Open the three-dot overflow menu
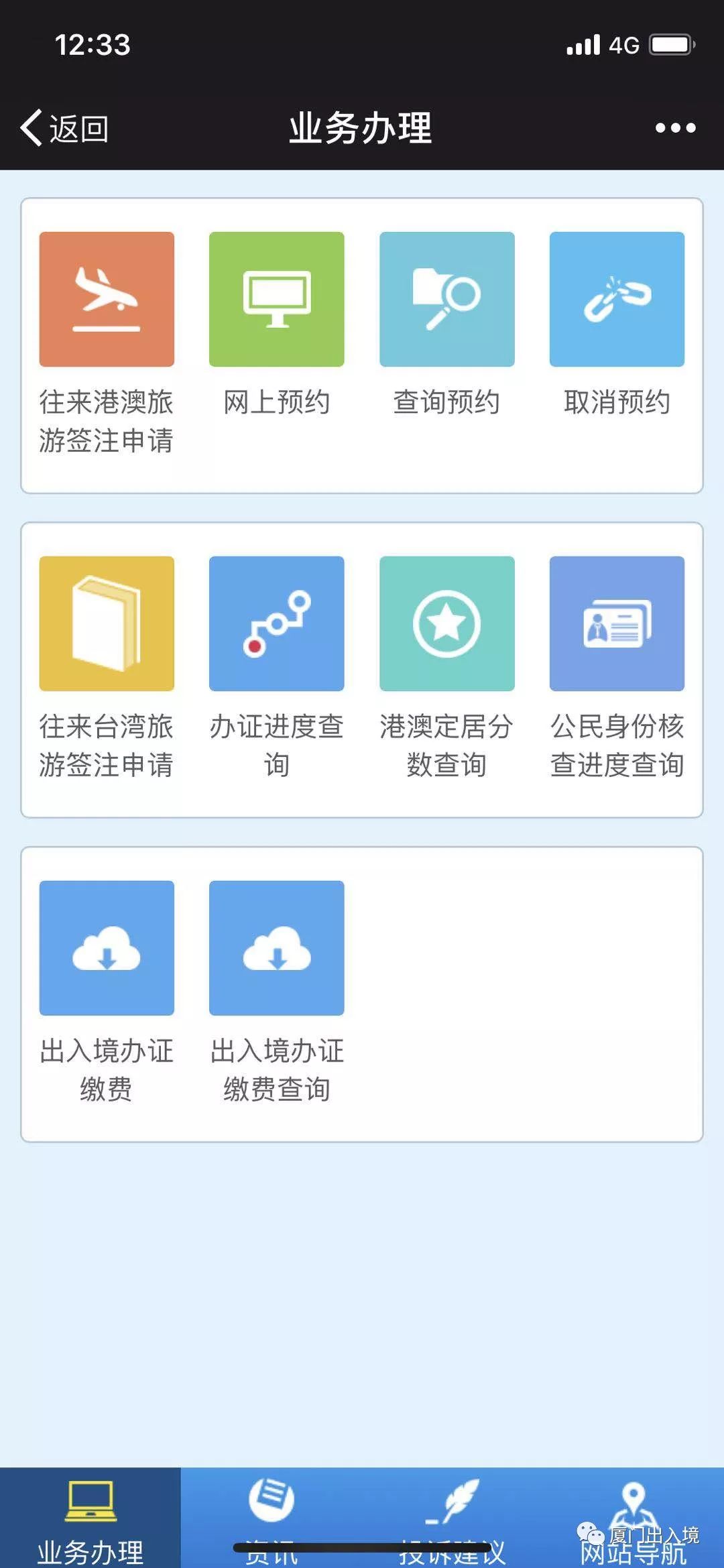The height and width of the screenshot is (1568, 724). pos(675,128)
